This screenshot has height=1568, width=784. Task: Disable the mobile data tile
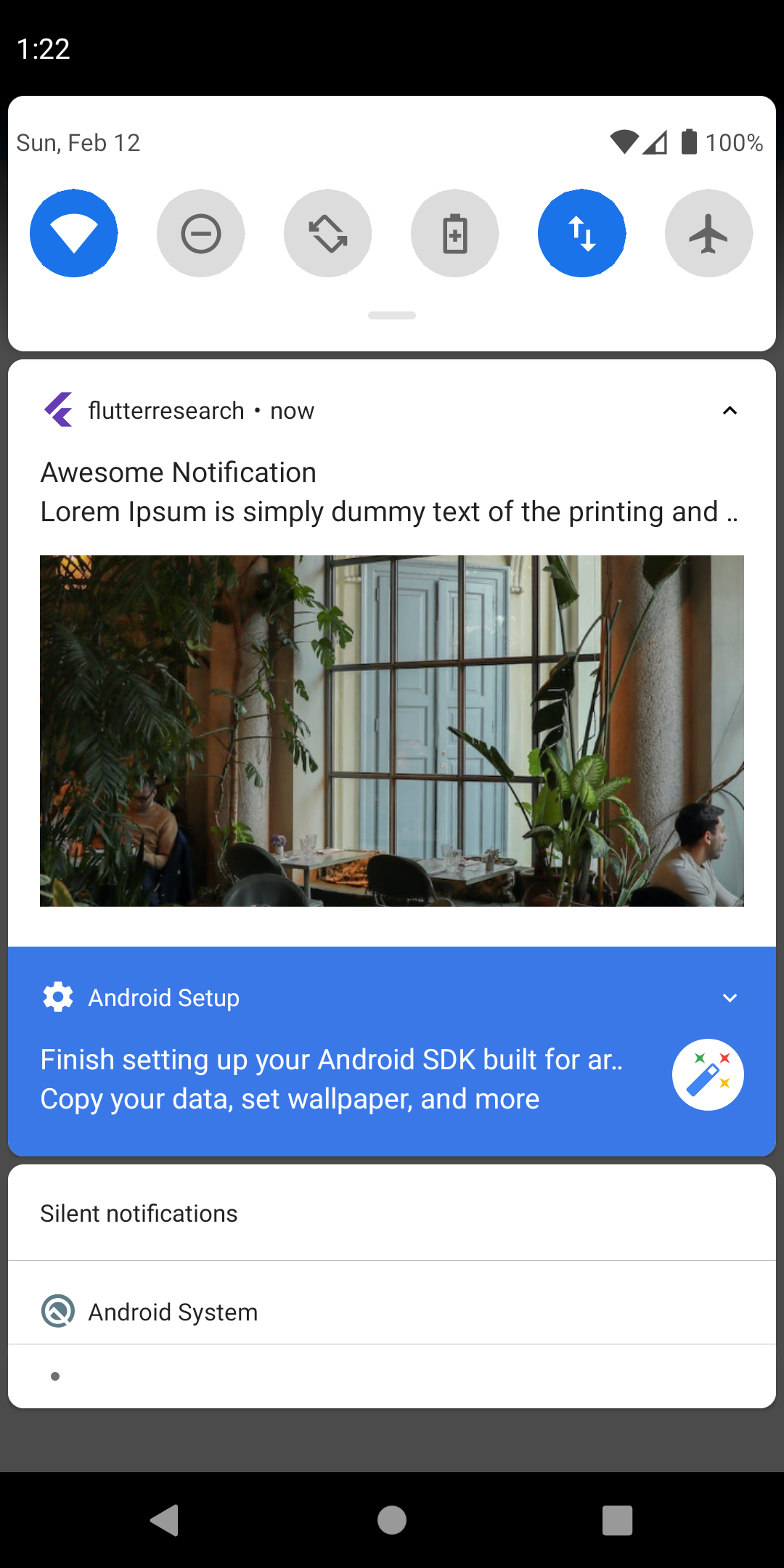(581, 234)
